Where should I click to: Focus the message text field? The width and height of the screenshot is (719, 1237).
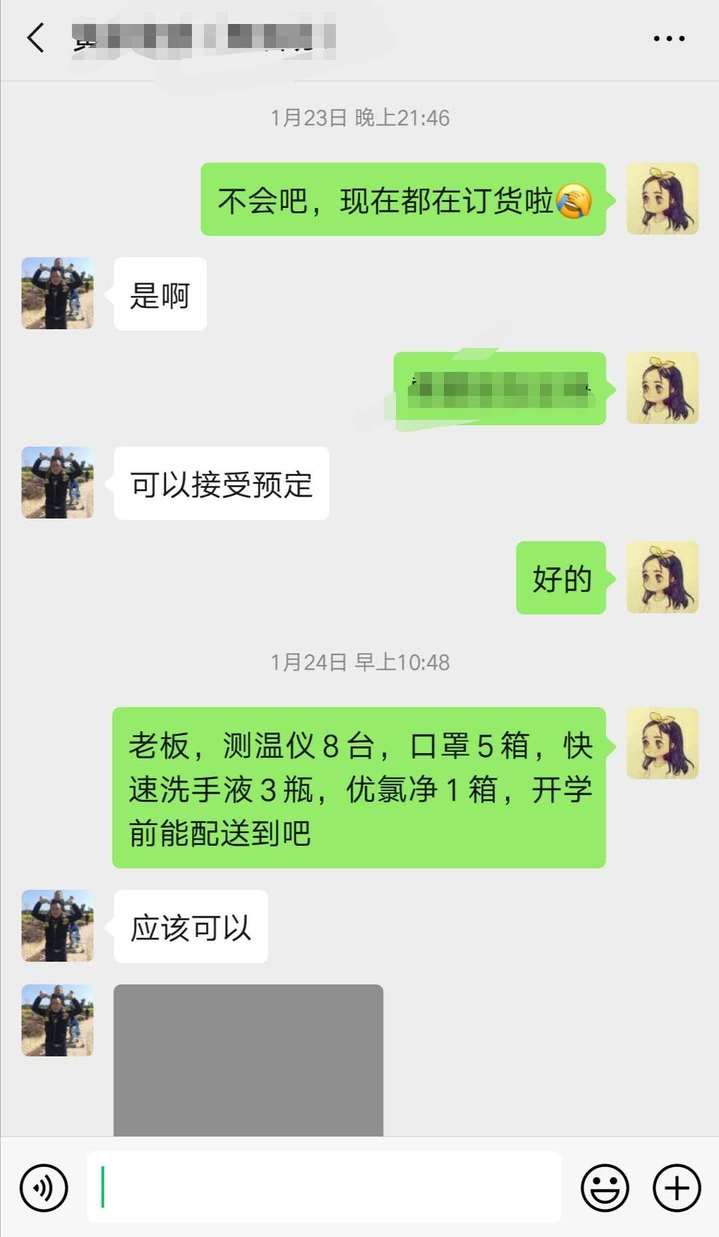323,1188
